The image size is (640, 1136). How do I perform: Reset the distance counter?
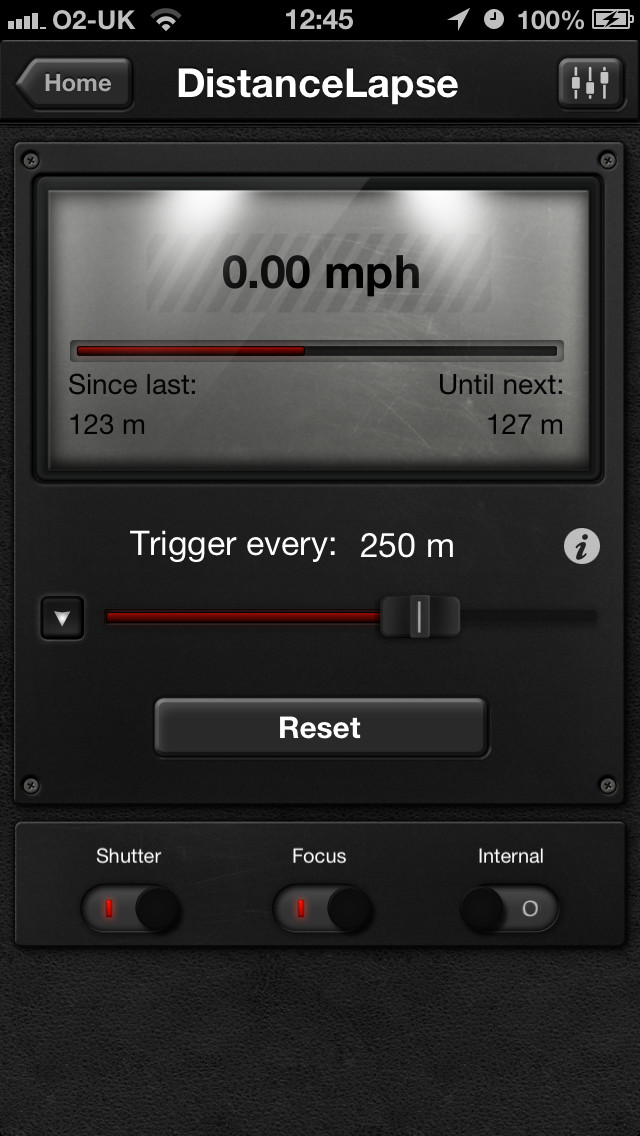(321, 727)
